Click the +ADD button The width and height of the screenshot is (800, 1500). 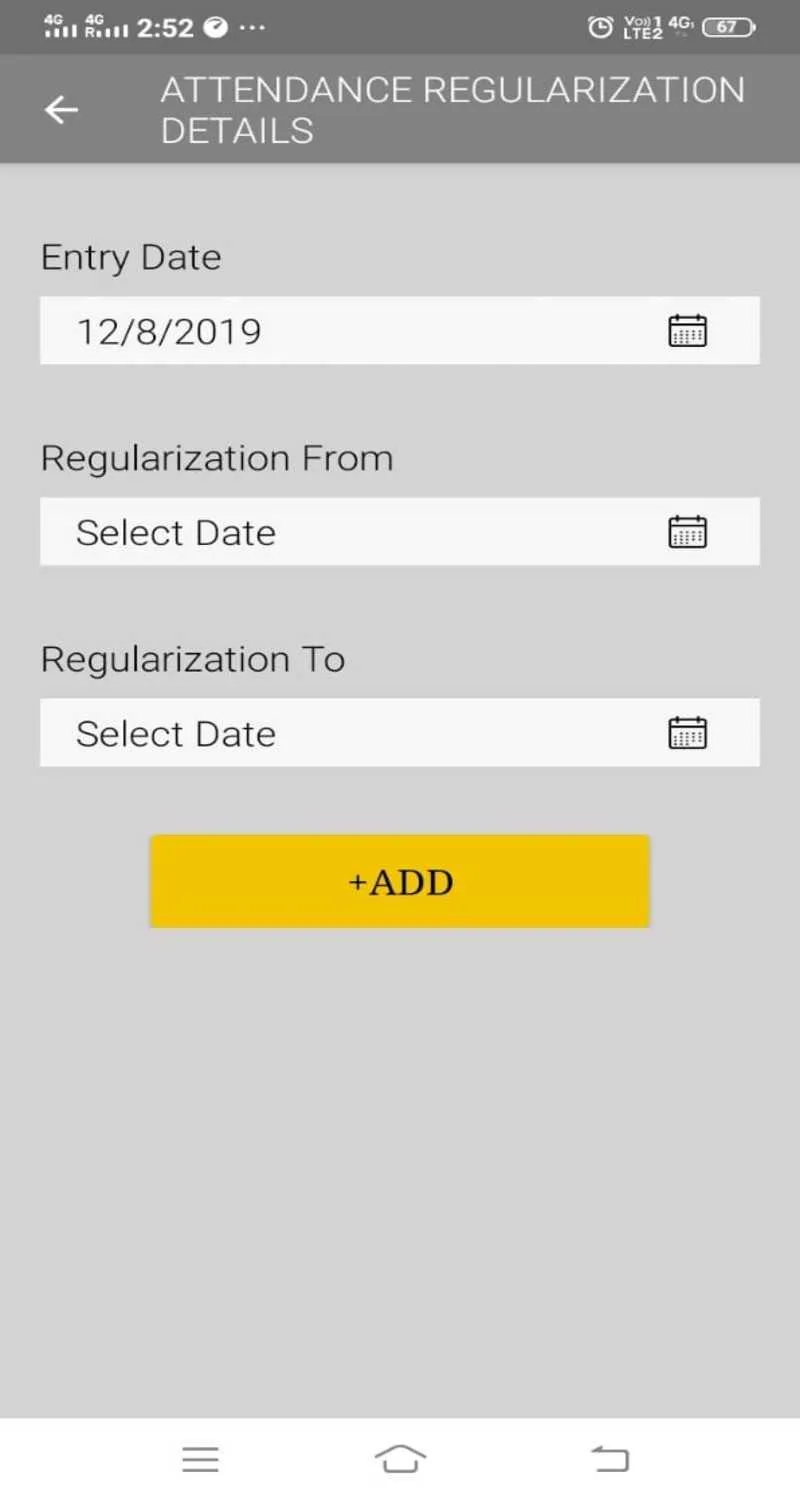(x=400, y=881)
